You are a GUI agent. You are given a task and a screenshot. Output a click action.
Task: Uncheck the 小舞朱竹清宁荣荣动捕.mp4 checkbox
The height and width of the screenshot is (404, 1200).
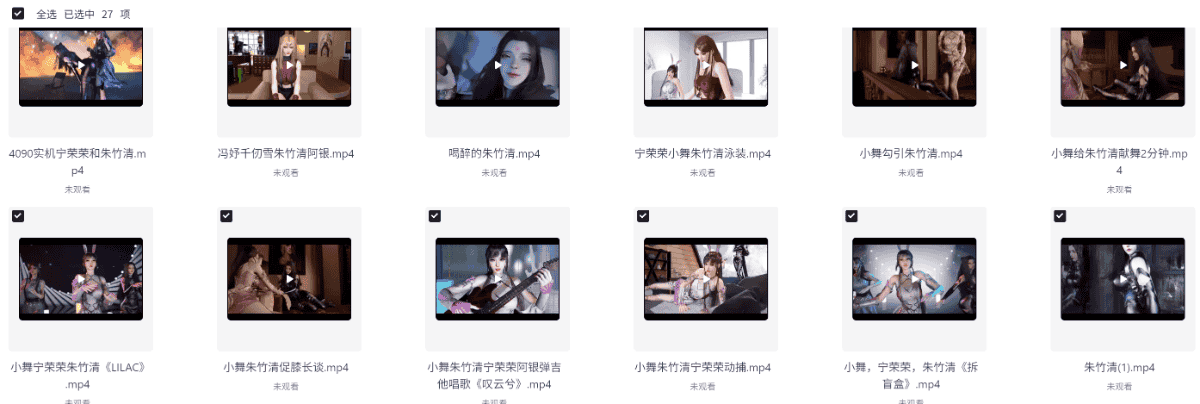(x=643, y=215)
